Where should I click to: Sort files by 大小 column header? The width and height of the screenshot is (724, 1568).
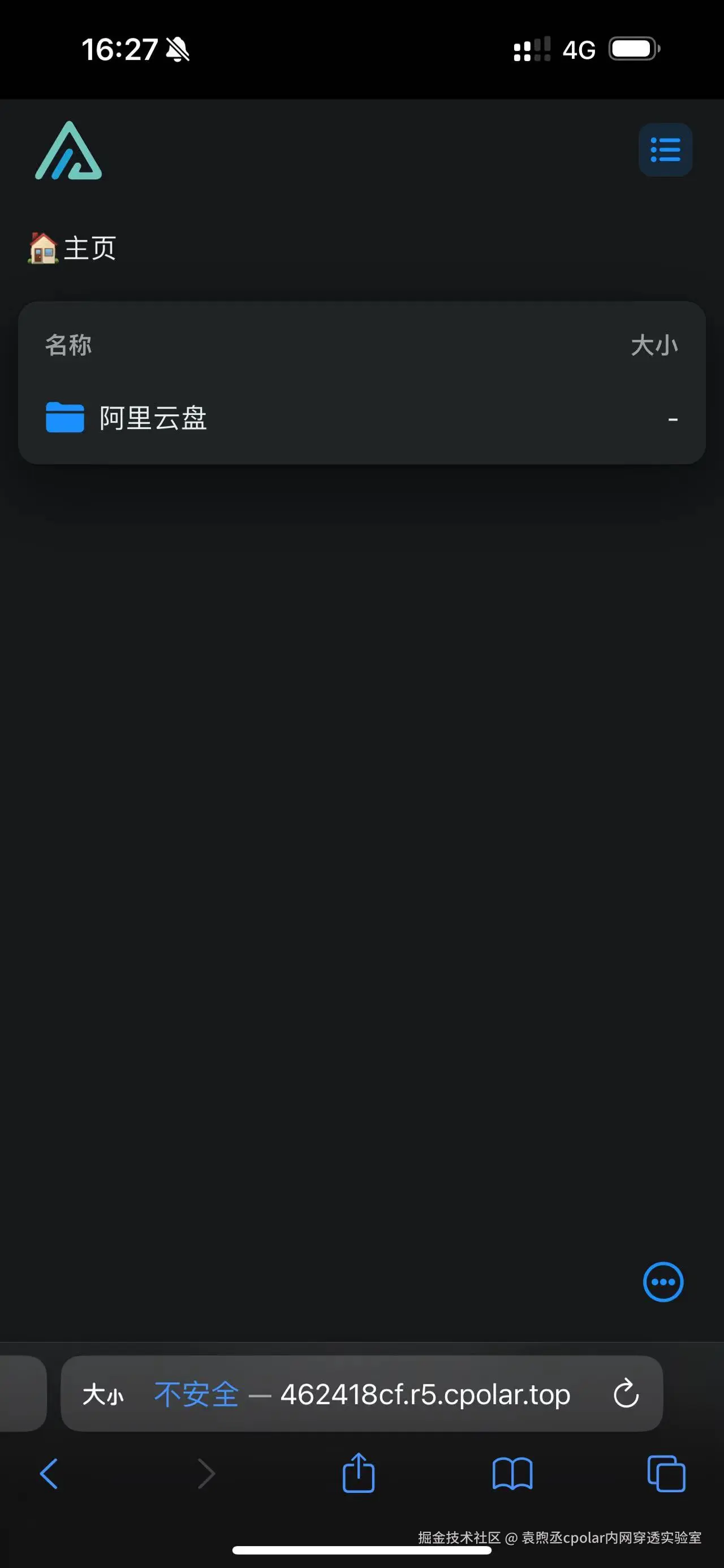click(x=654, y=345)
